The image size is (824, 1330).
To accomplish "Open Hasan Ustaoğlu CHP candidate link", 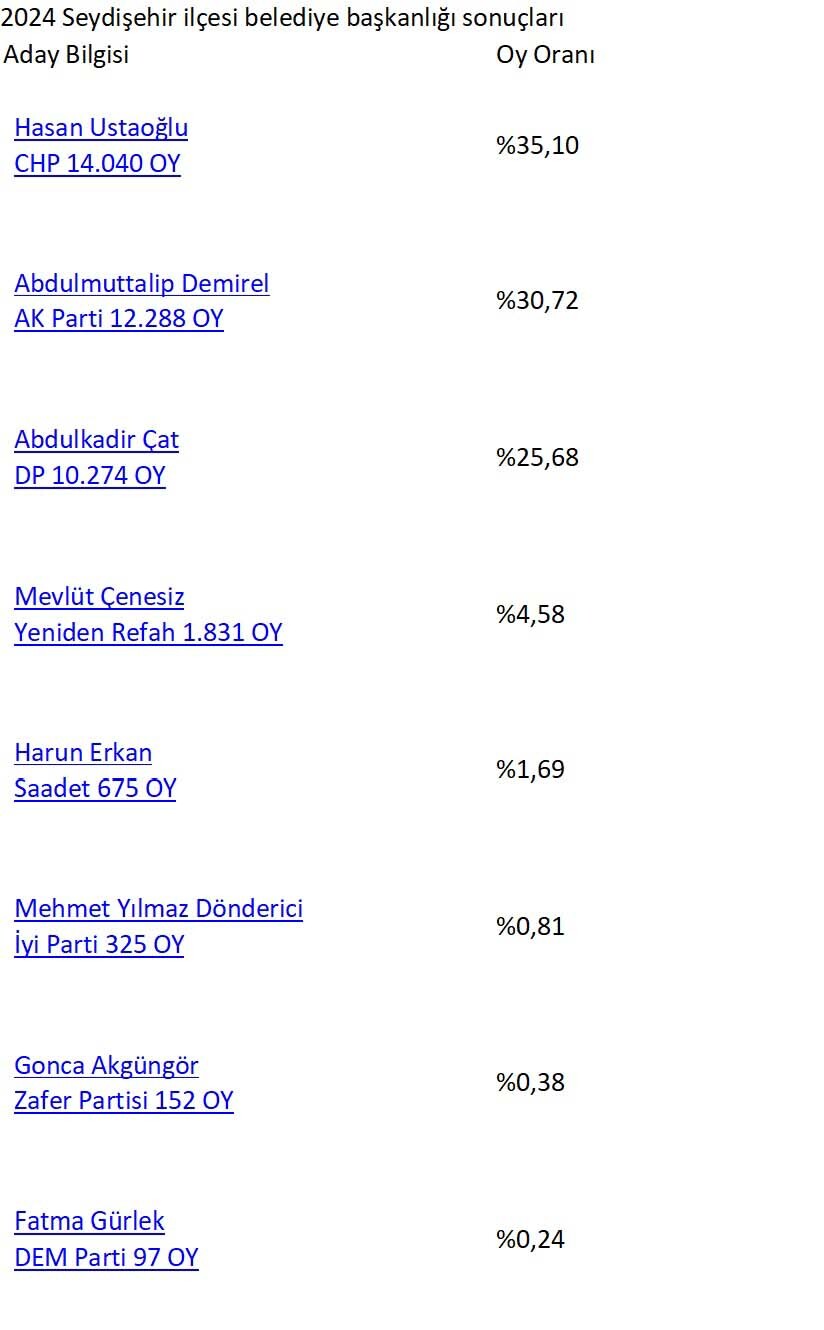I will 101,146.
